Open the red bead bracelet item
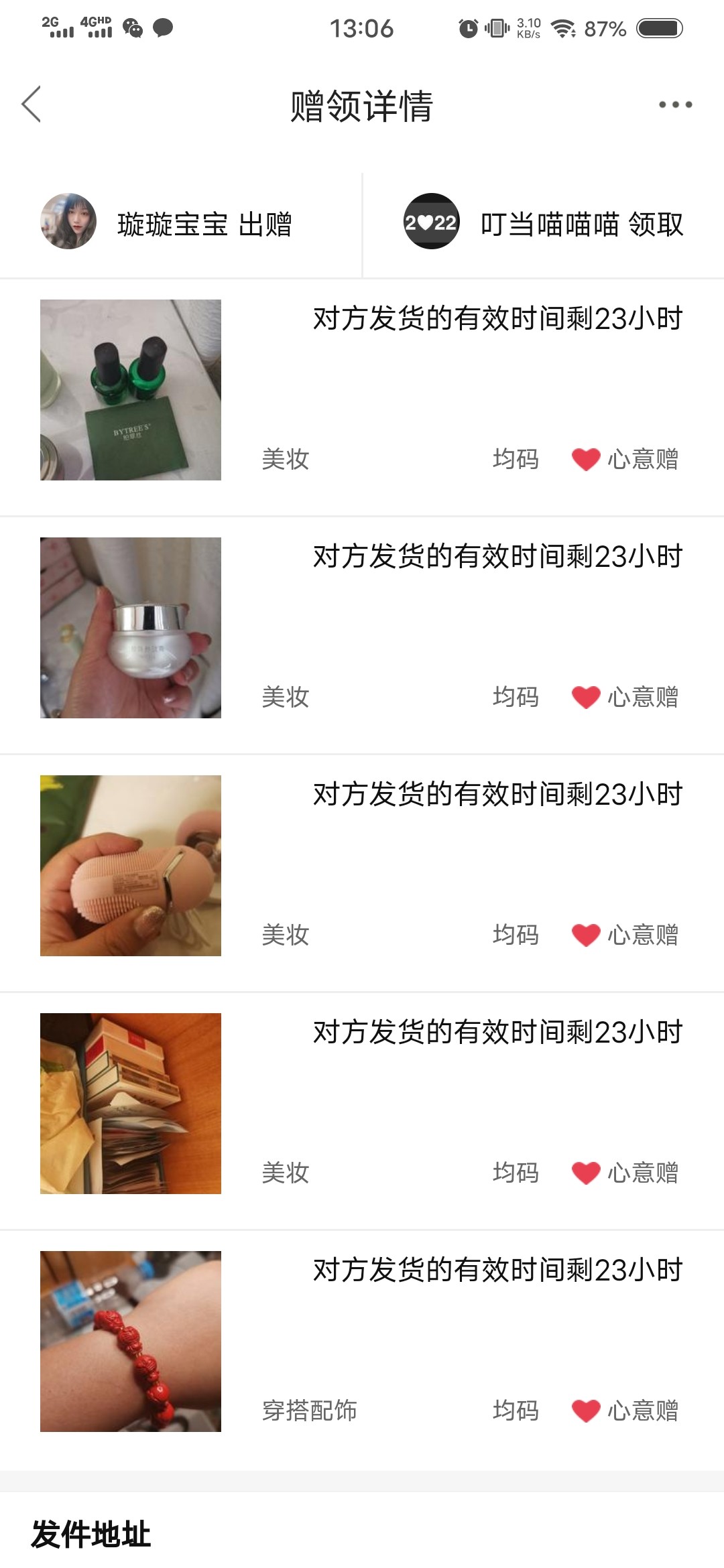Screen dimensions: 724x1568 131,1342
